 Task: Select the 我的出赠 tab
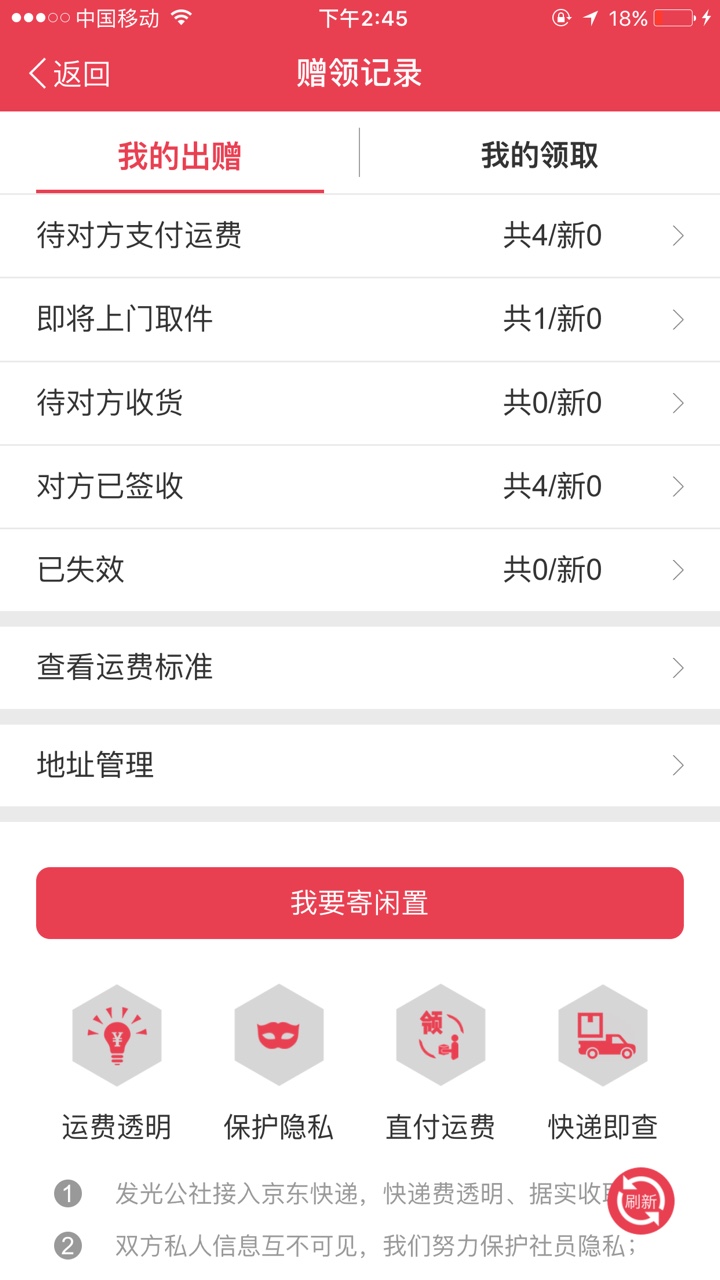(x=180, y=155)
